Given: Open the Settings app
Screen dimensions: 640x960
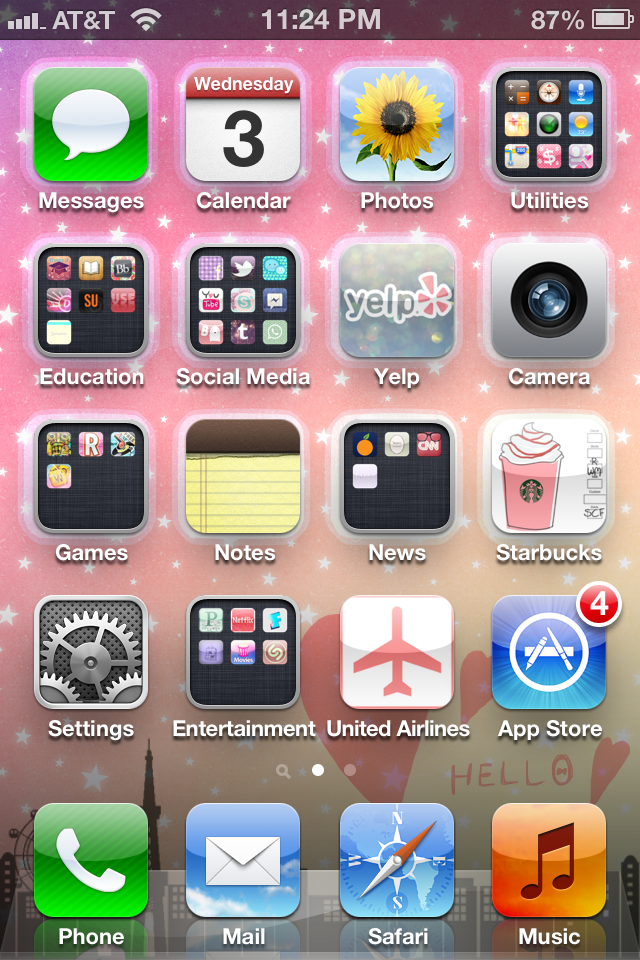Looking at the screenshot, I should click(x=91, y=653).
